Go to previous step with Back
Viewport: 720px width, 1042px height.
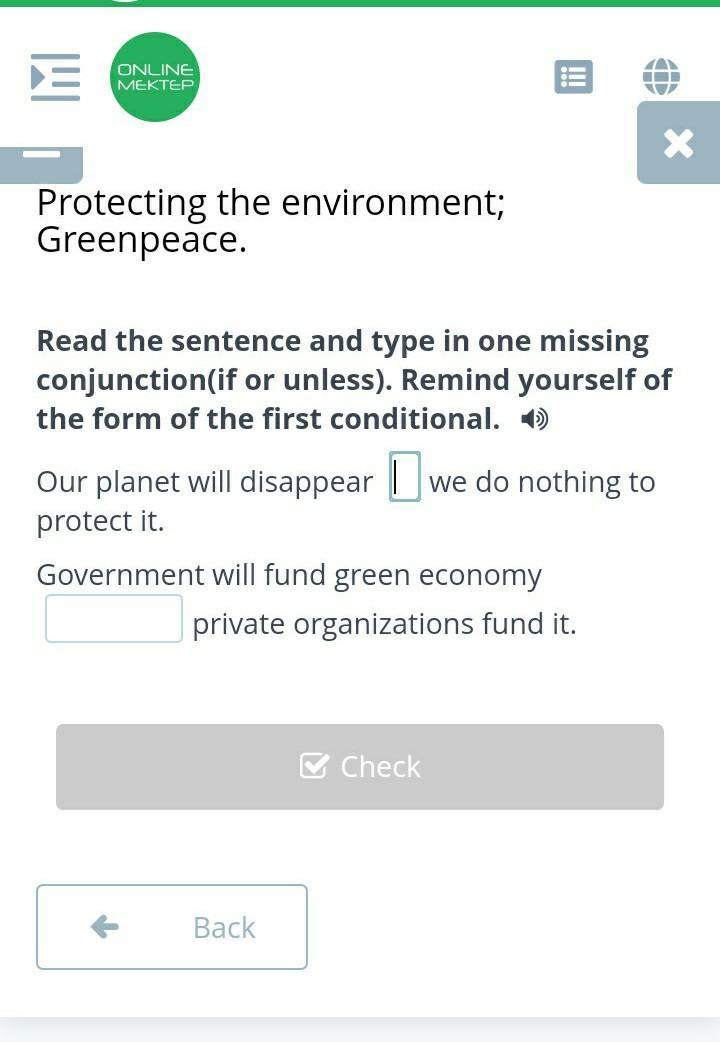(172, 927)
